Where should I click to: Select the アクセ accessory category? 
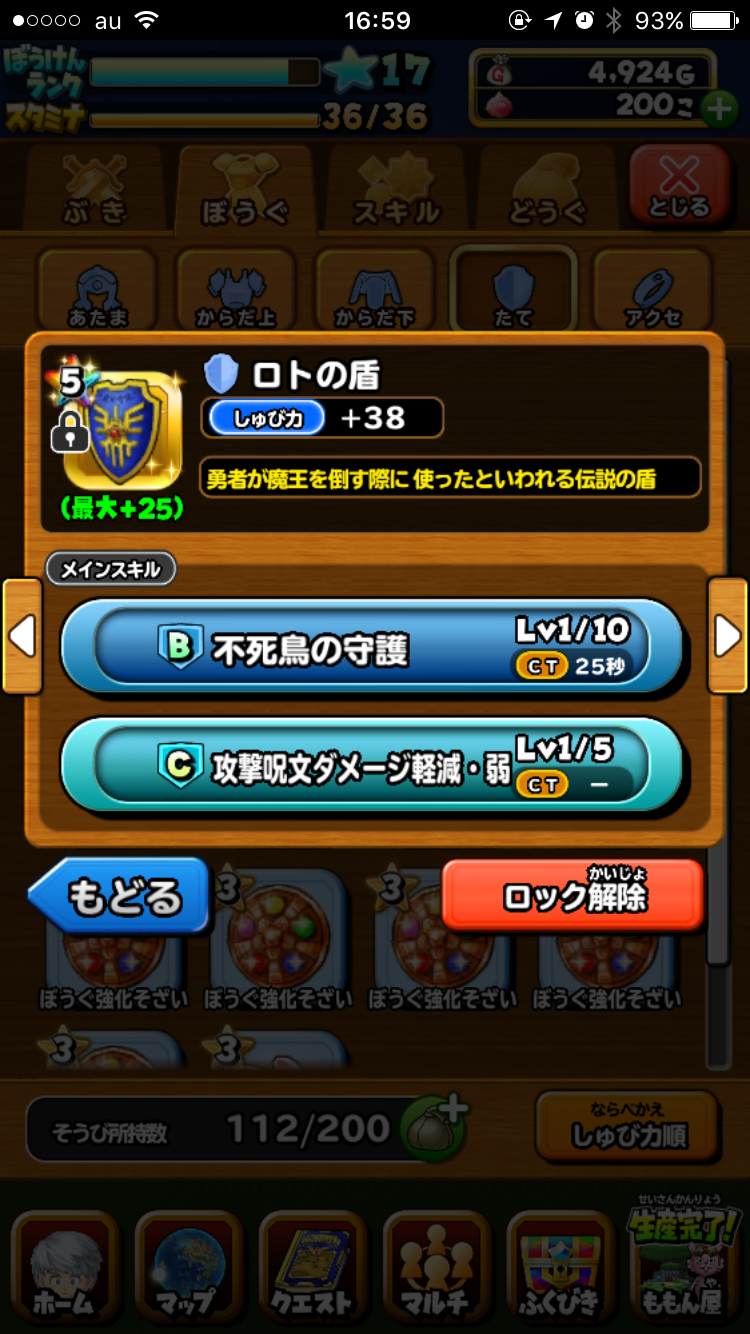(653, 288)
